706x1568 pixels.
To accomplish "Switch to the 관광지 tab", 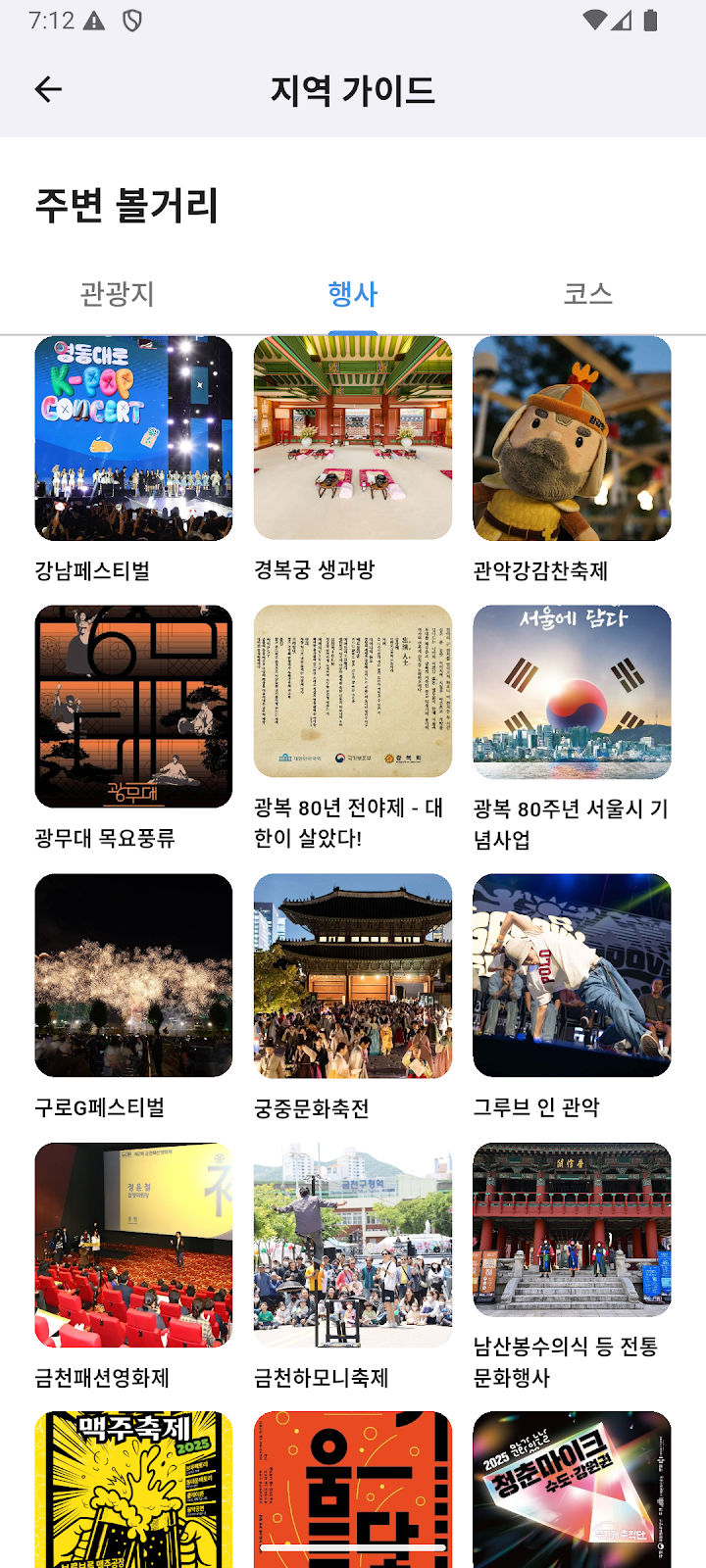I will pyautogui.click(x=118, y=293).
